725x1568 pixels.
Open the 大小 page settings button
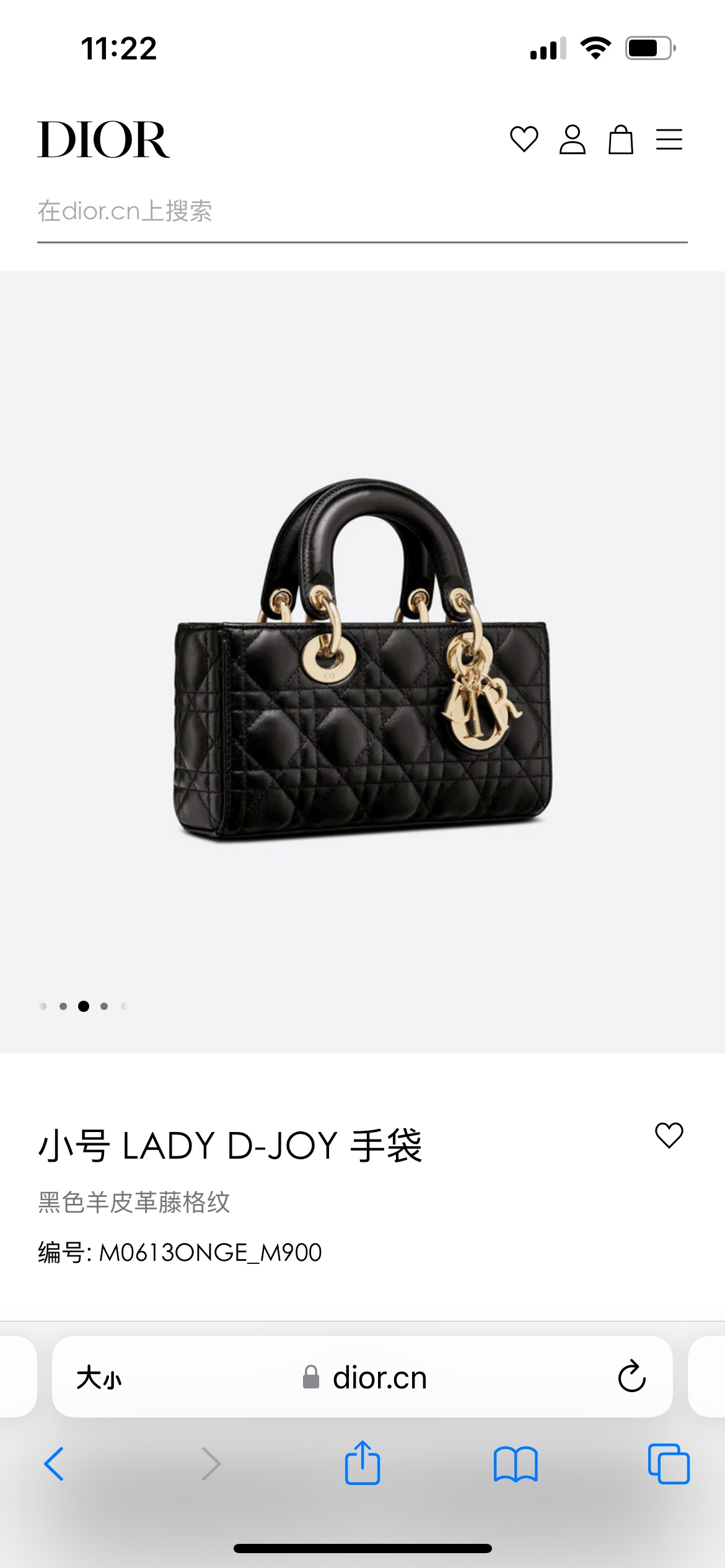click(x=99, y=1378)
